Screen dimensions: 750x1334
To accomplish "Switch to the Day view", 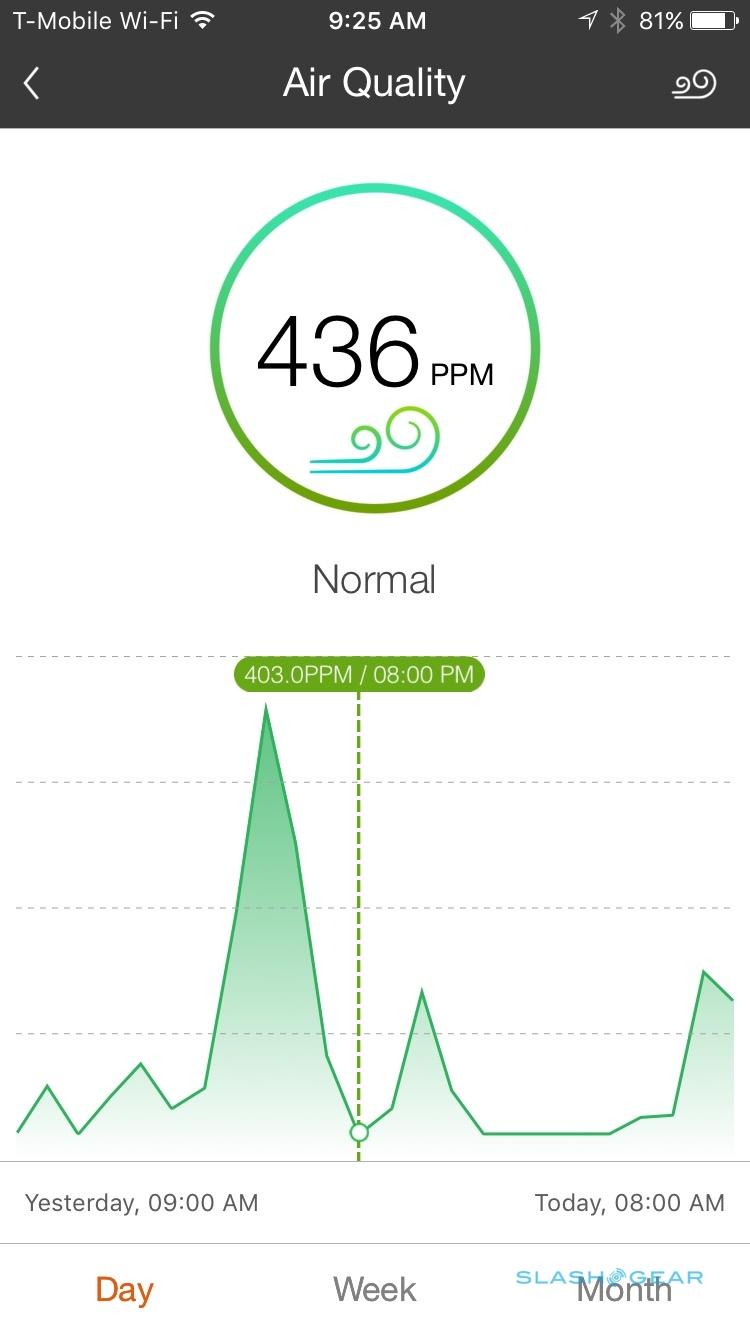I will [124, 1289].
